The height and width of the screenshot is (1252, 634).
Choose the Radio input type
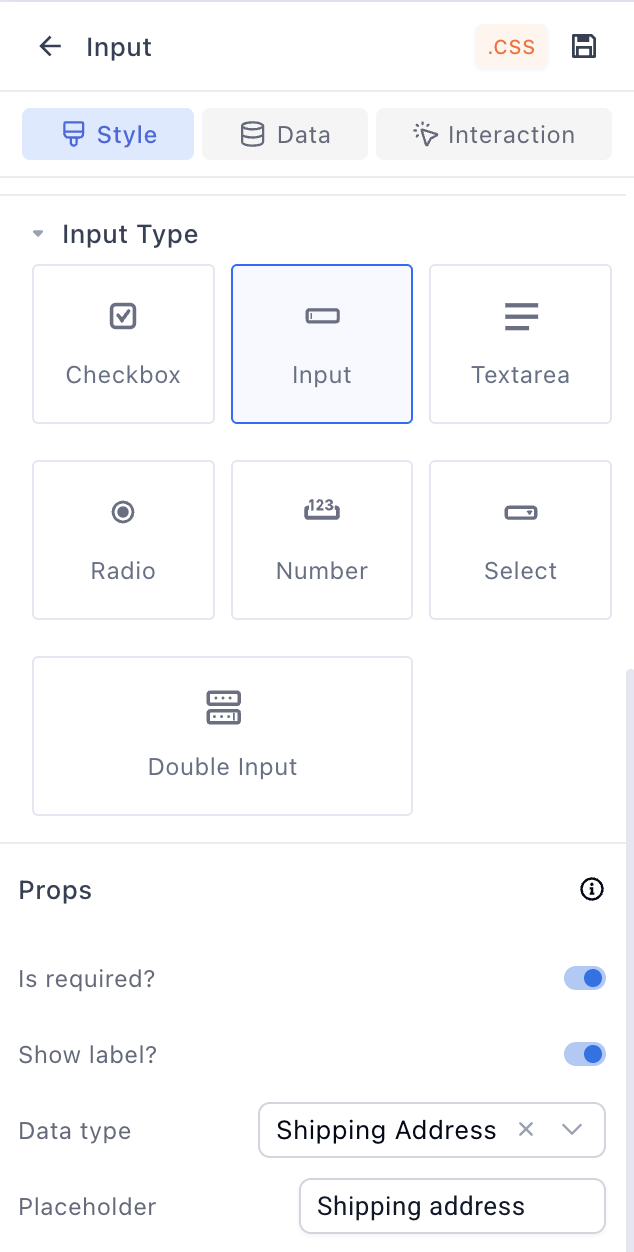pos(123,540)
